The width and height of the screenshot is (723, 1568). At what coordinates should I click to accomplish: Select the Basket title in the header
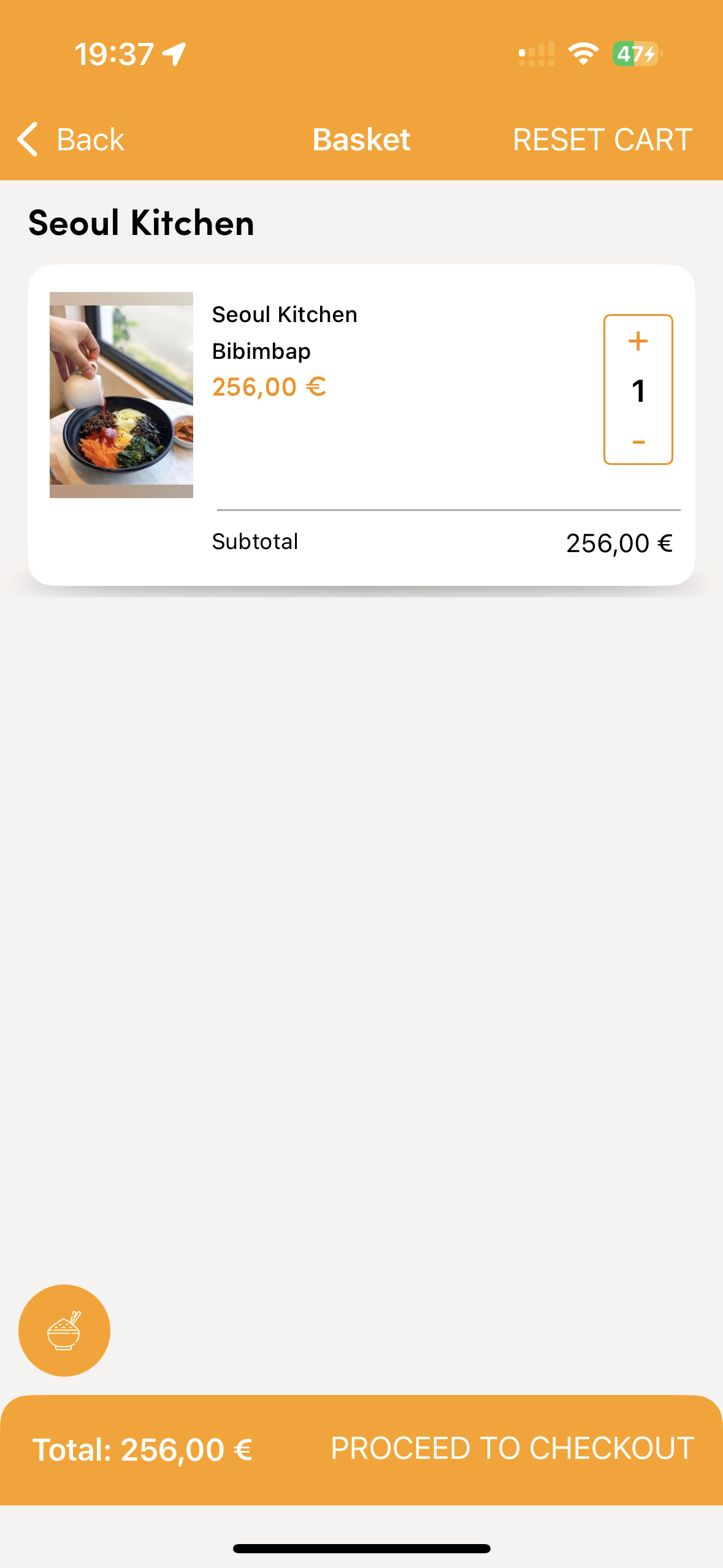(361, 139)
